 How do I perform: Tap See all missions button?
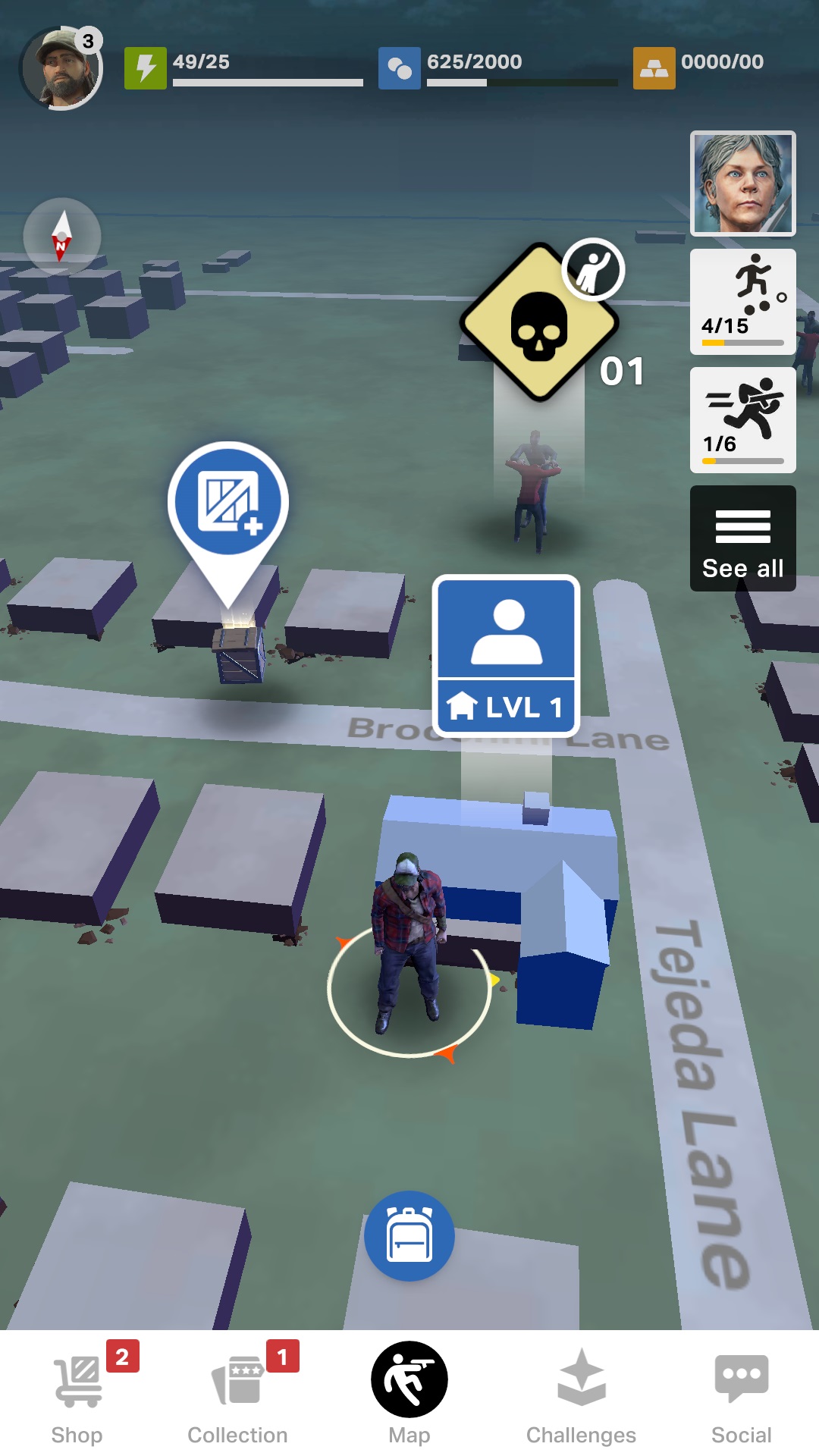tap(742, 538)
